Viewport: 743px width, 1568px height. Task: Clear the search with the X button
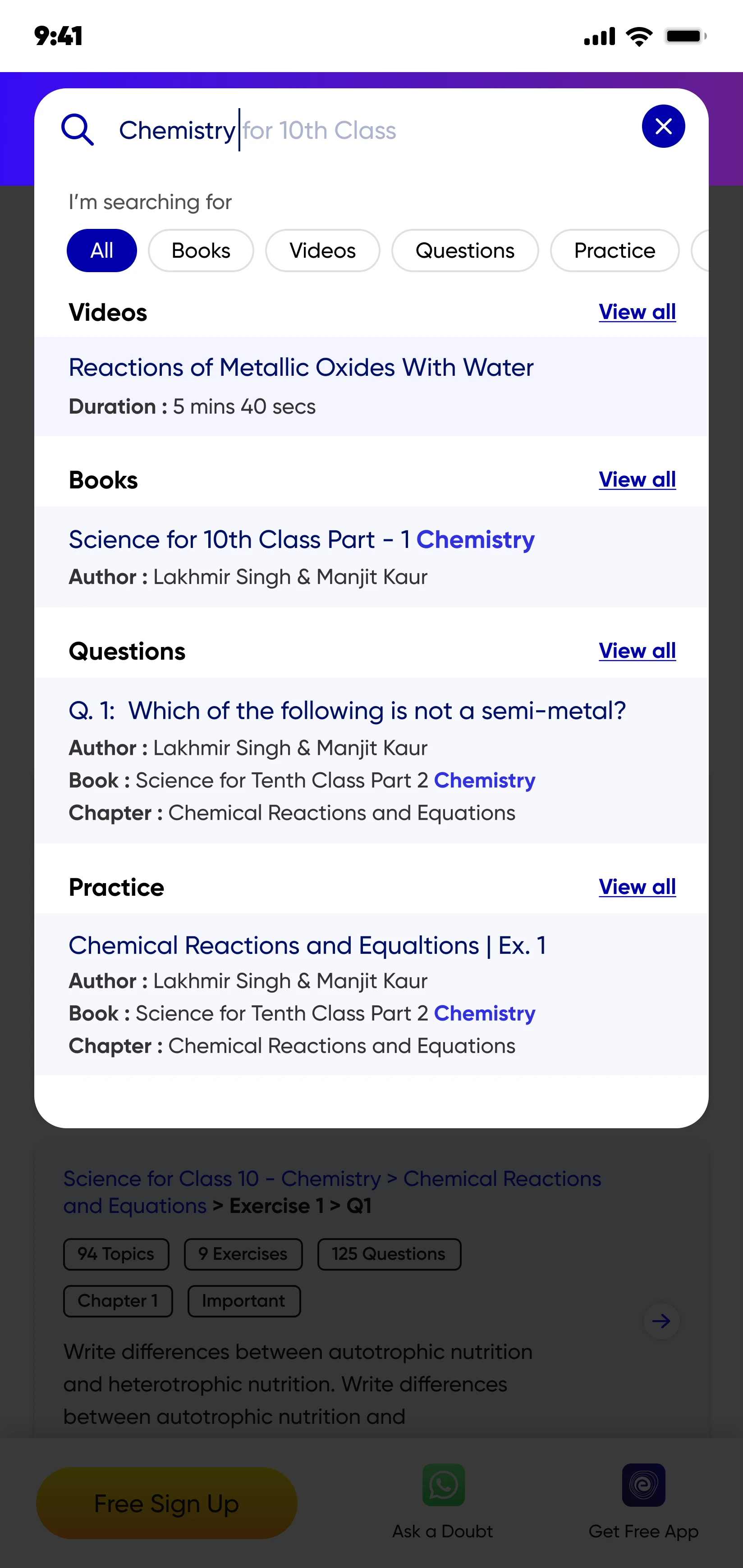tap(663, 127)
